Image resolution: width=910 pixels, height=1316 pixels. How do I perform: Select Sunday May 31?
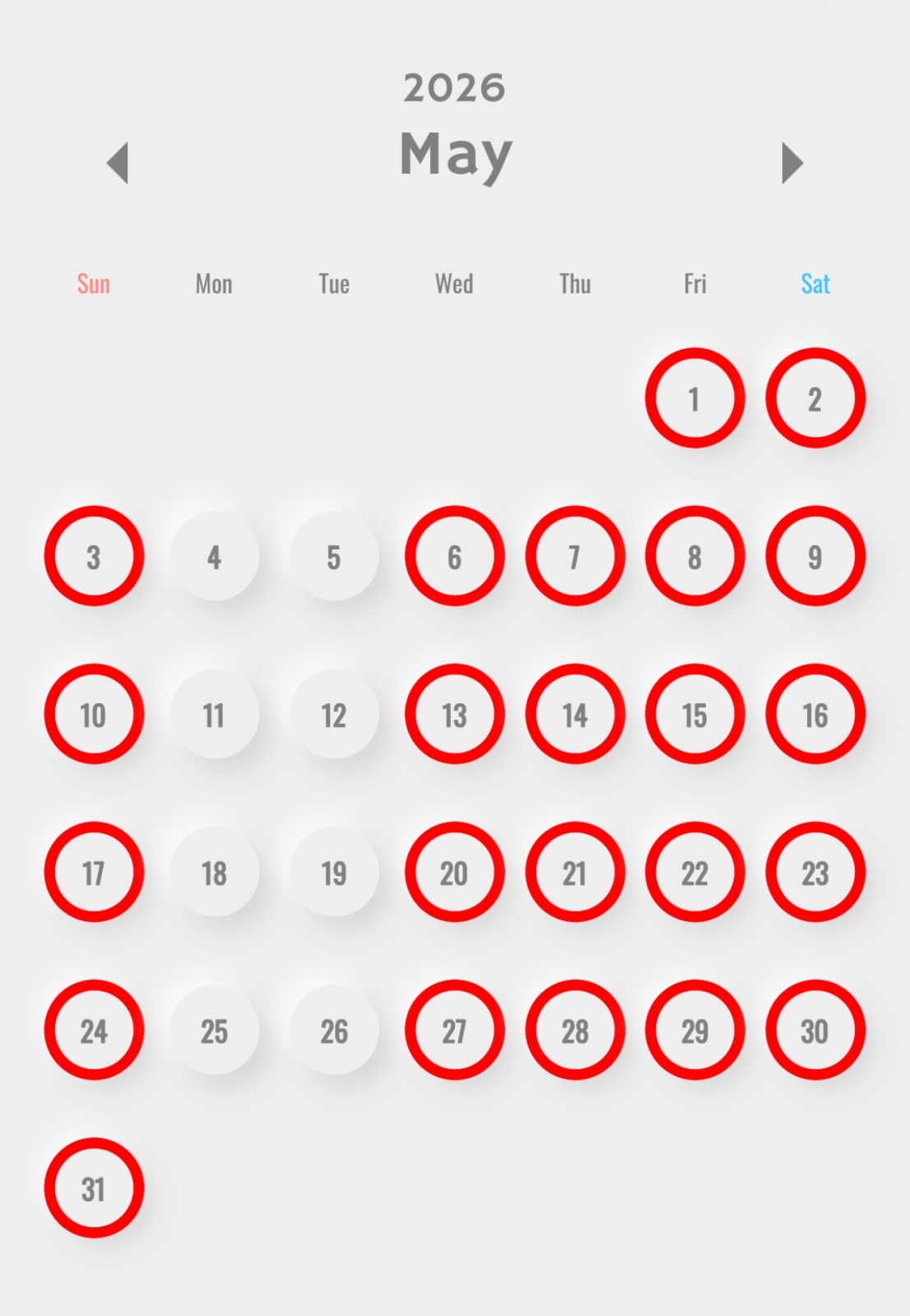[x=94, y=1189]
